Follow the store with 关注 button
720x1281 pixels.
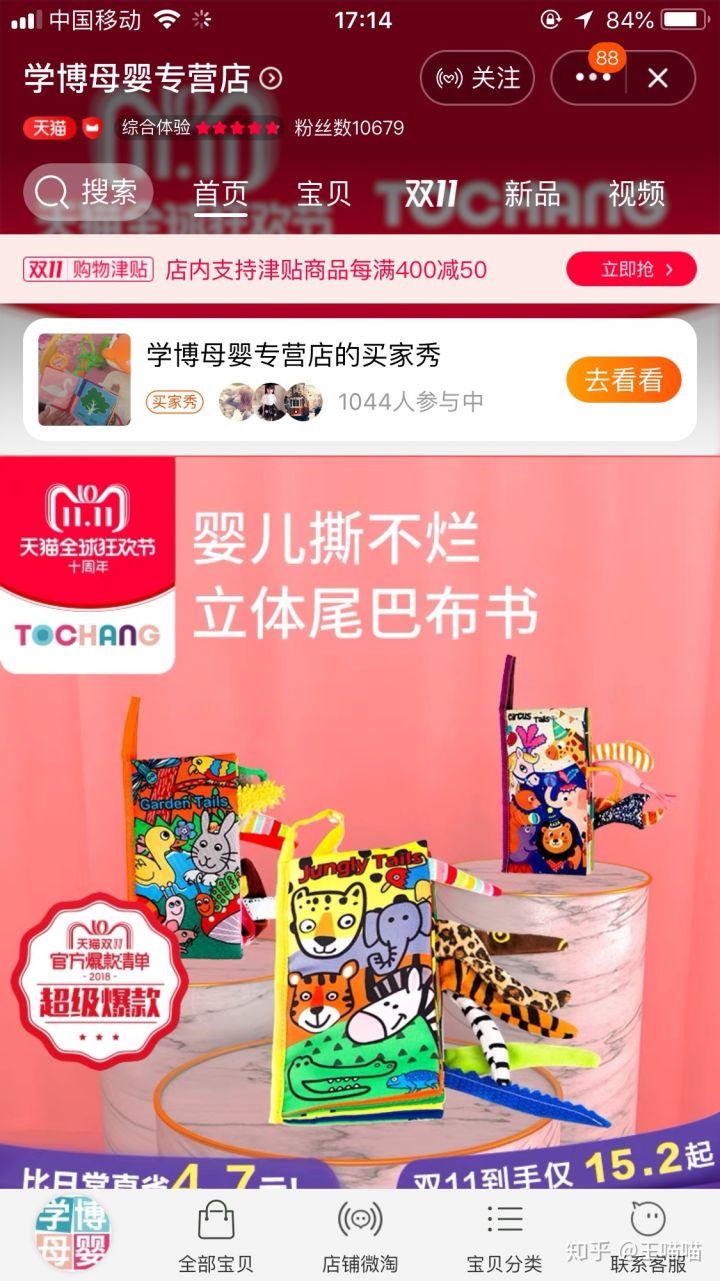(x=477, y=78)
